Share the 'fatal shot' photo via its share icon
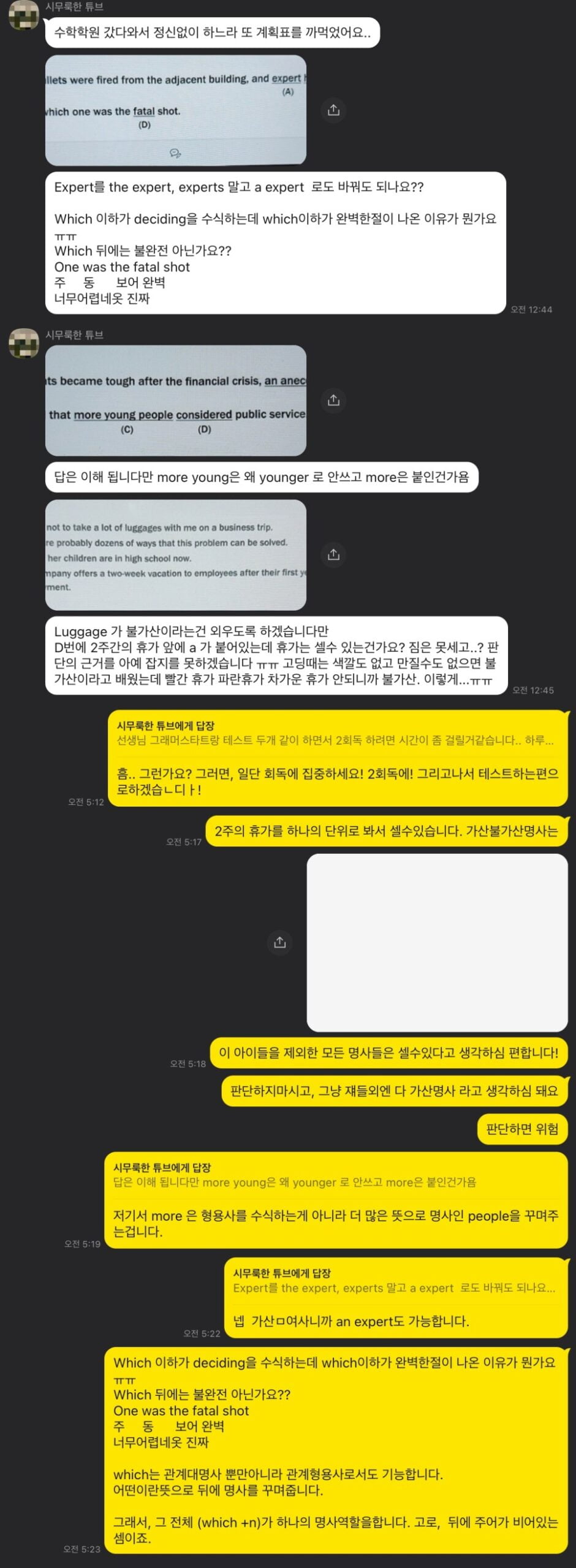The width and height of the screenshot is (576, 1568). tap(333, 110)
